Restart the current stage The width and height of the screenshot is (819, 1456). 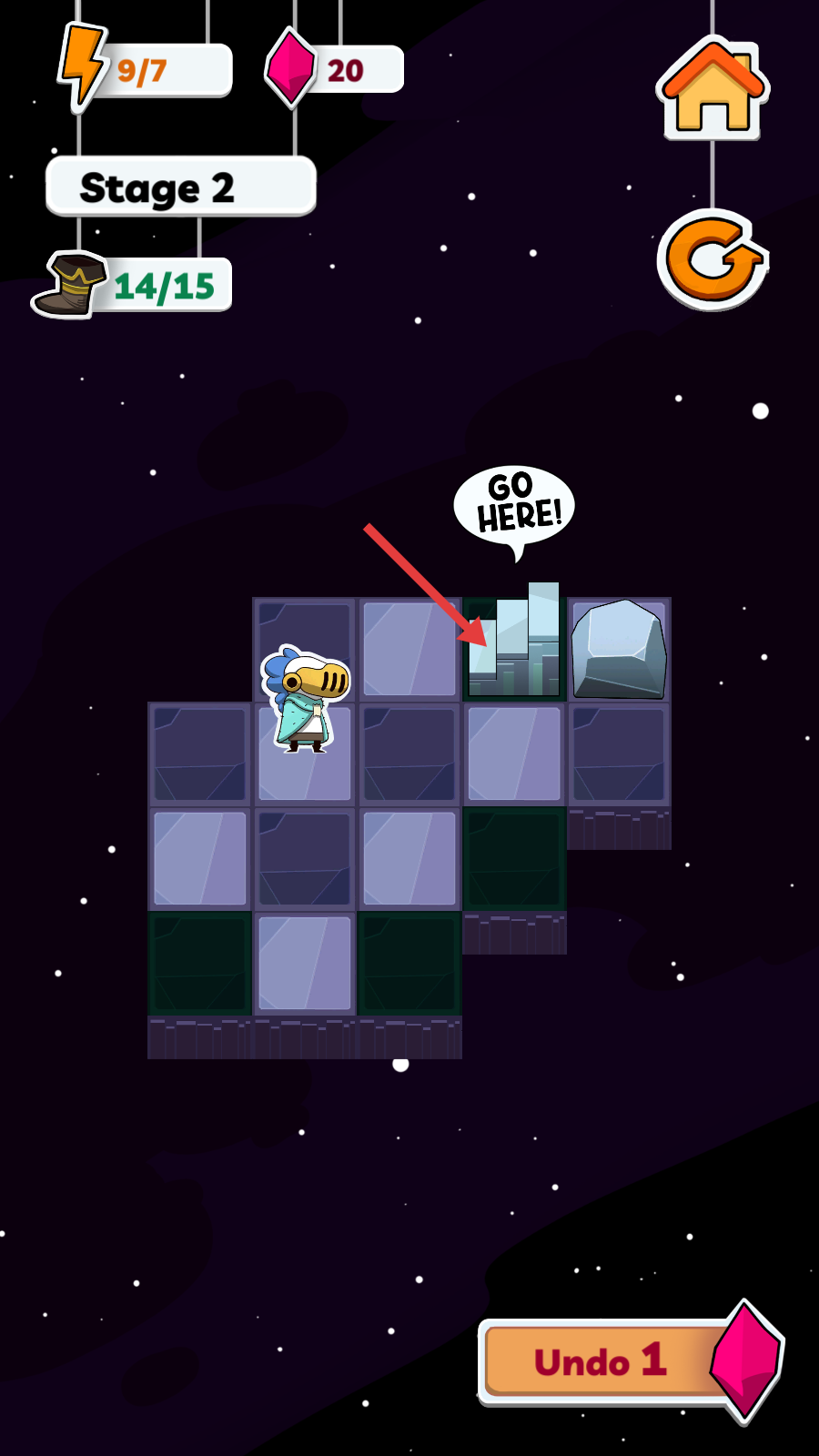pyautogui.click(x=713, y=259)
